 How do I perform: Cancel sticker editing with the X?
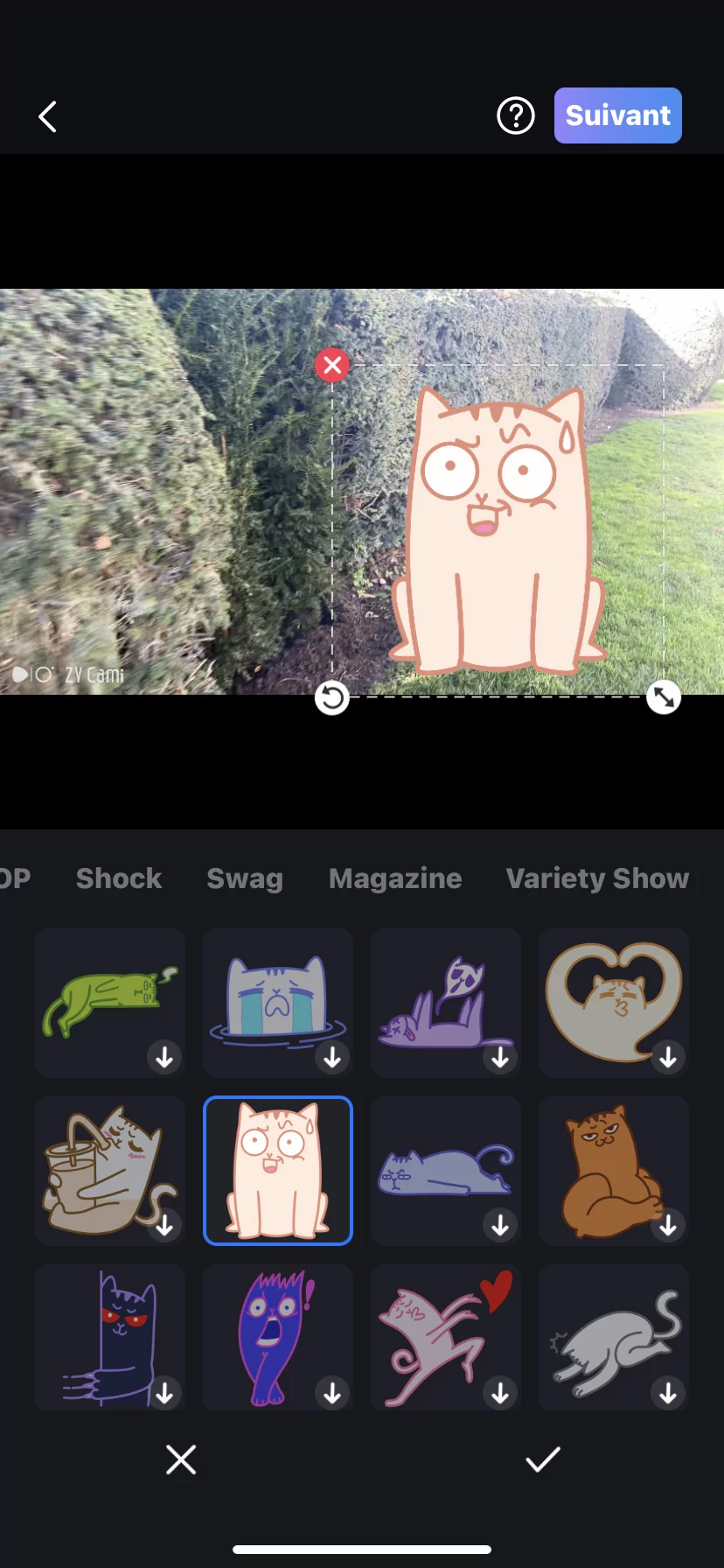tap(181, 1459)
